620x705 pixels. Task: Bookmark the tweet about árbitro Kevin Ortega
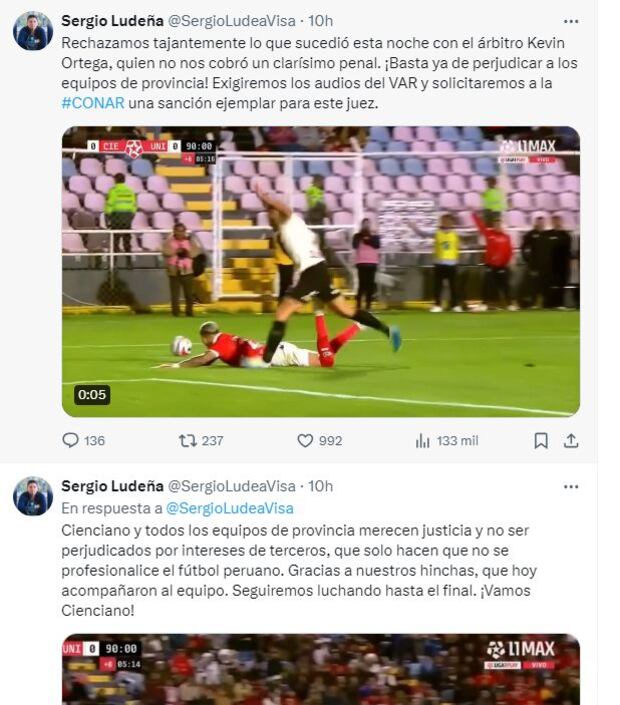tap(541, 440)
